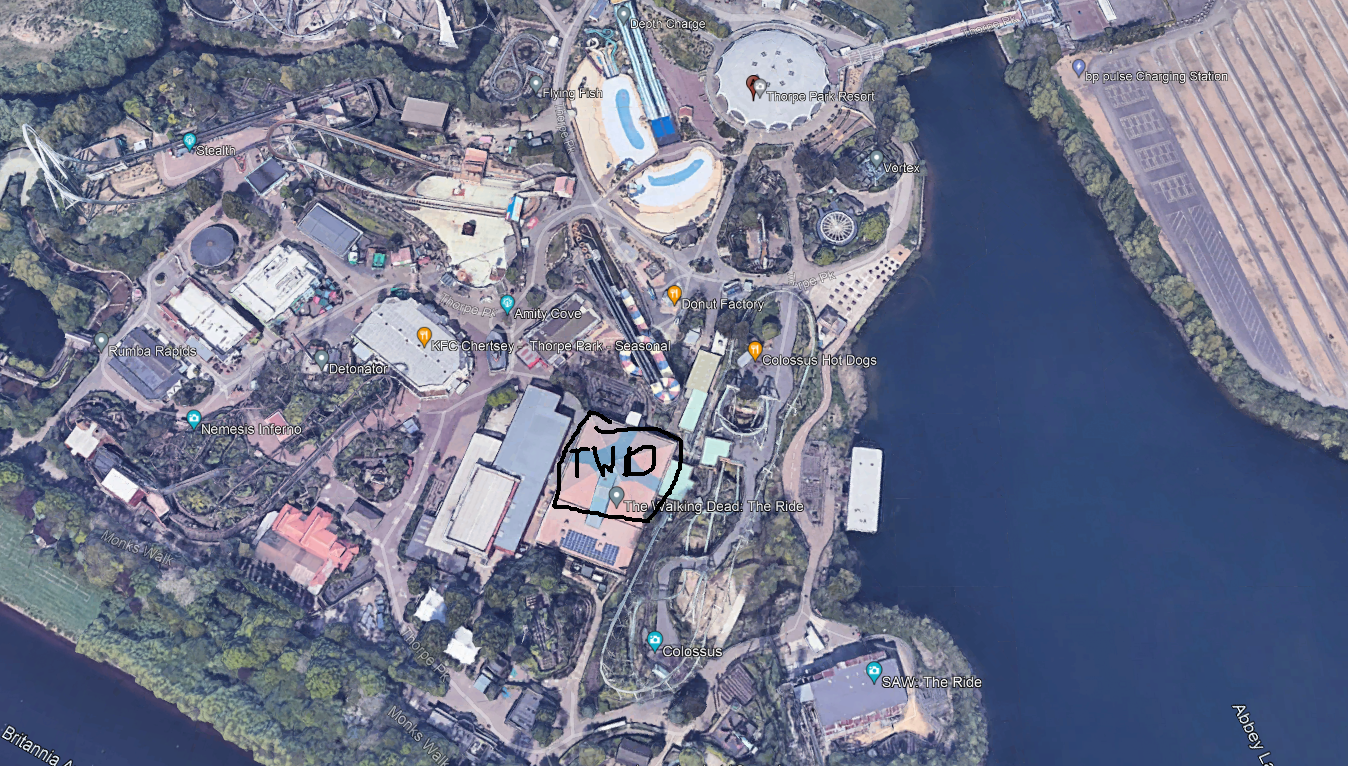Open bp pulse Charging Station marker
The image size is (1348, 766).
click(x=1078, y=68)
